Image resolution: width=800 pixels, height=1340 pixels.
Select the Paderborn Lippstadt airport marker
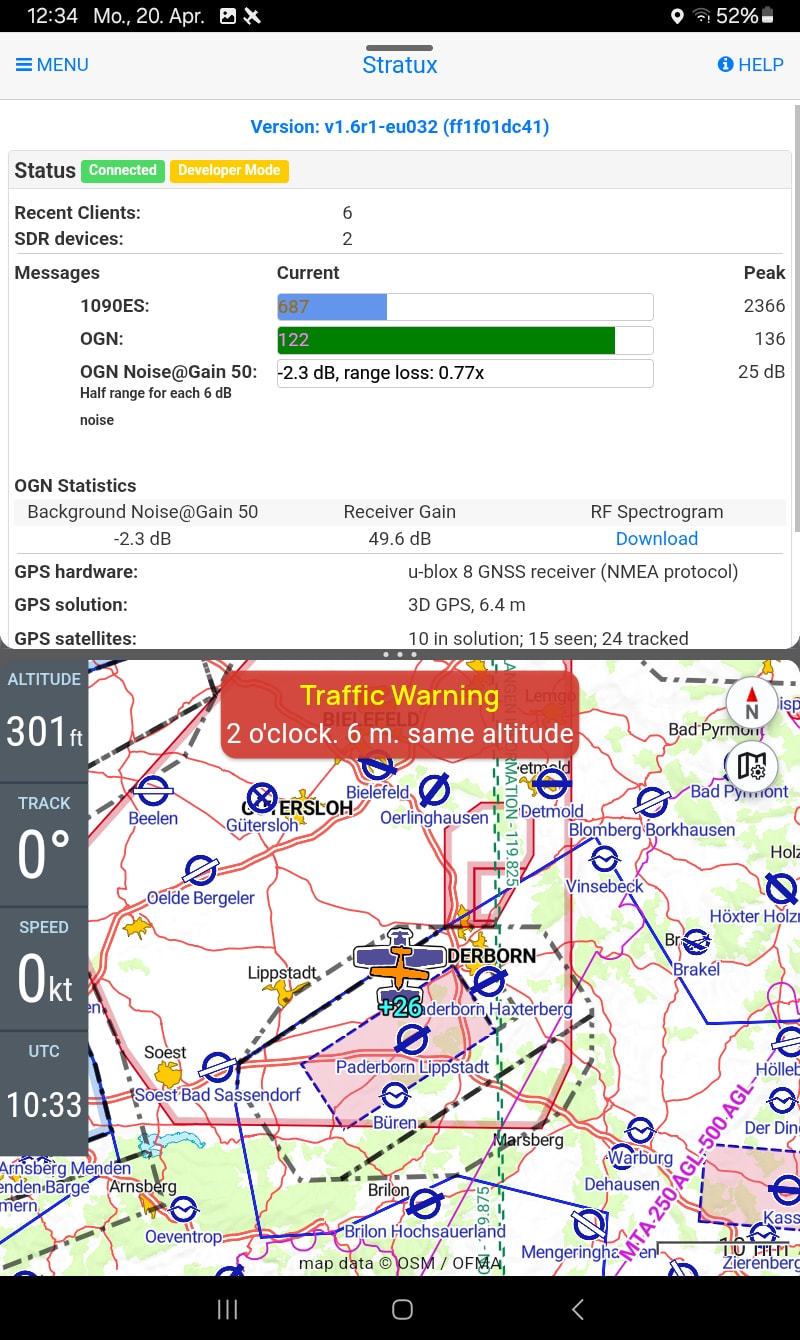412,1041
